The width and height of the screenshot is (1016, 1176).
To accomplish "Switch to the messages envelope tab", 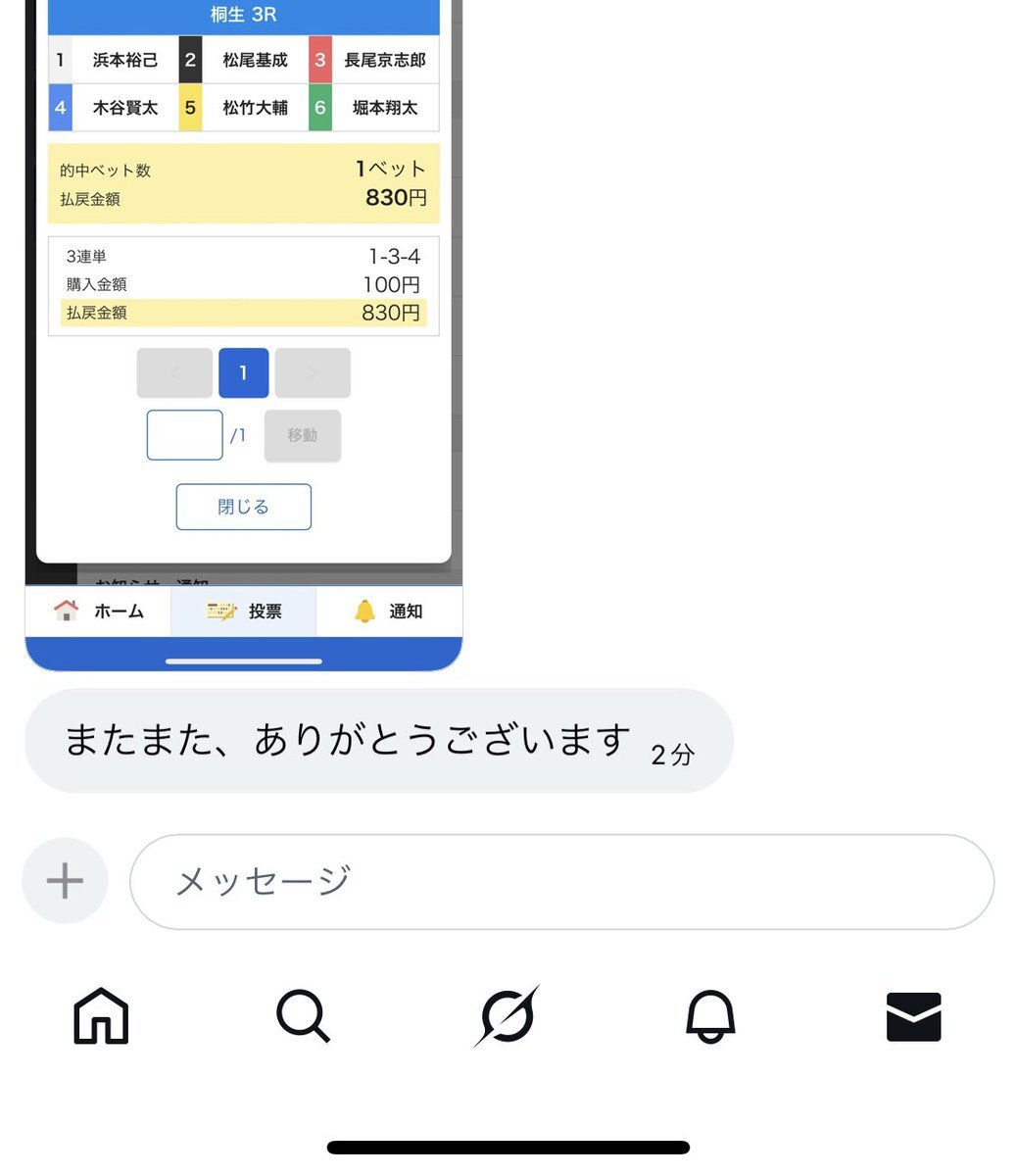I will 913,1016.
